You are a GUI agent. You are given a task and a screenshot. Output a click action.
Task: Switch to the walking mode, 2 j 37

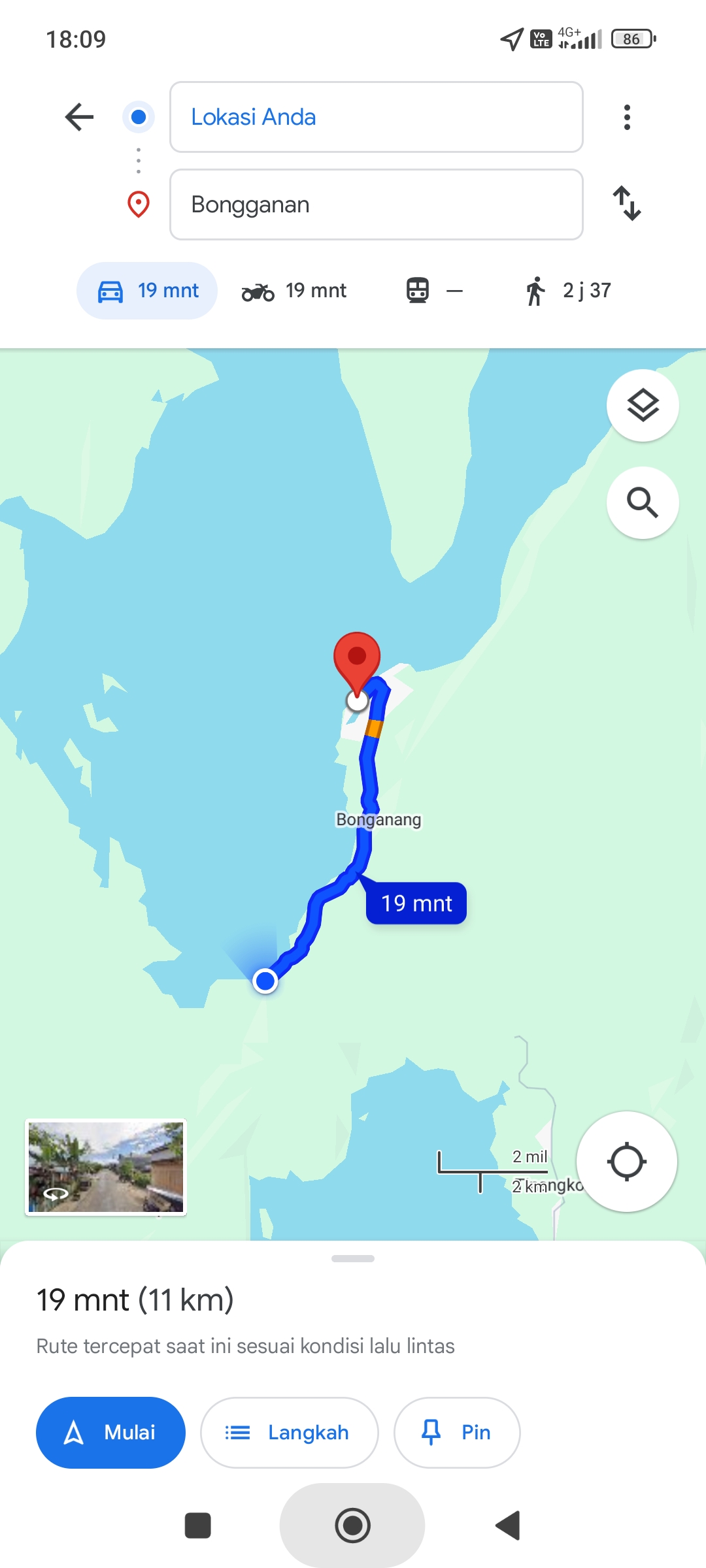coord(567,291)
